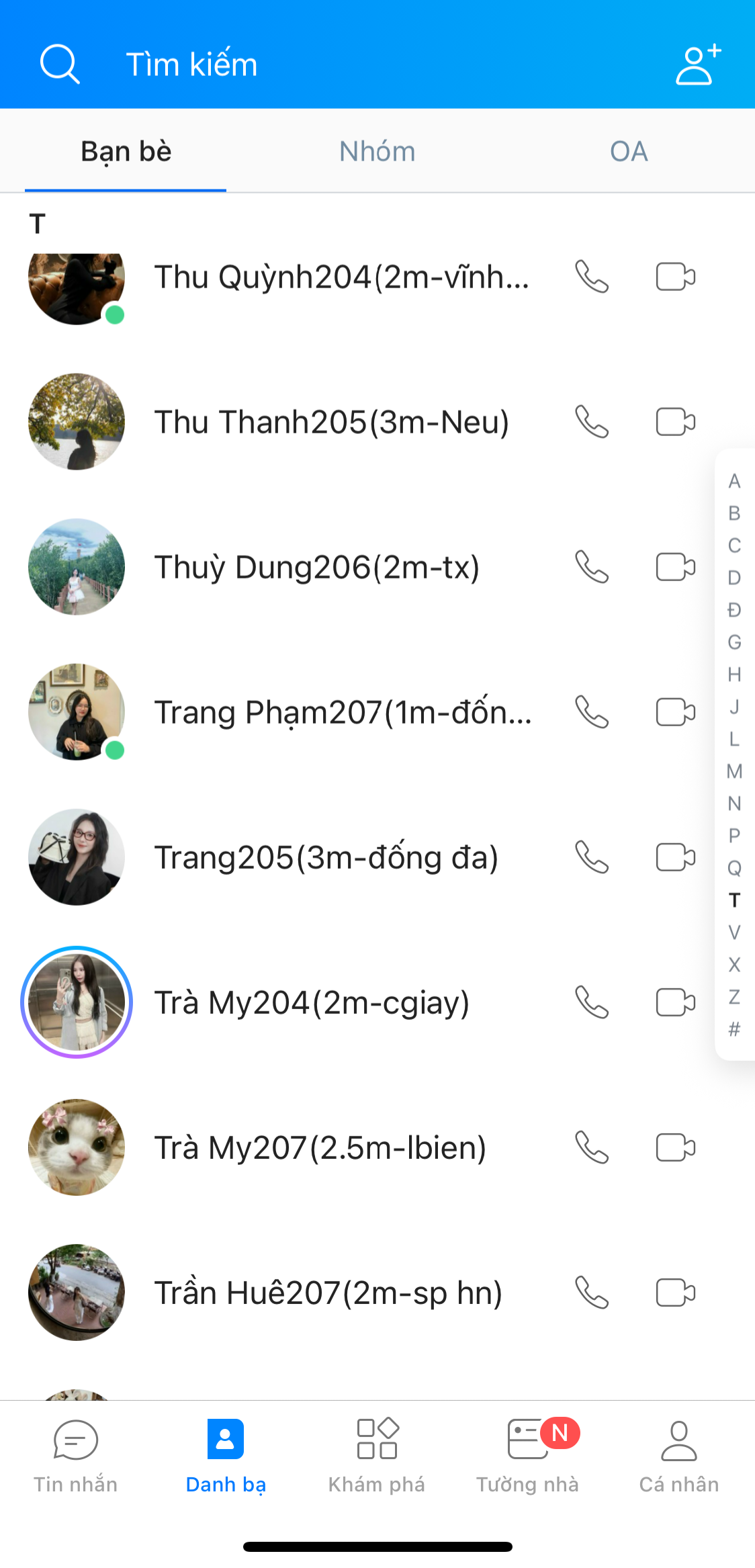This screenshot has width=755, height=1568.
Task: Open the Tường nhà tab
Action: [528, 1455]
